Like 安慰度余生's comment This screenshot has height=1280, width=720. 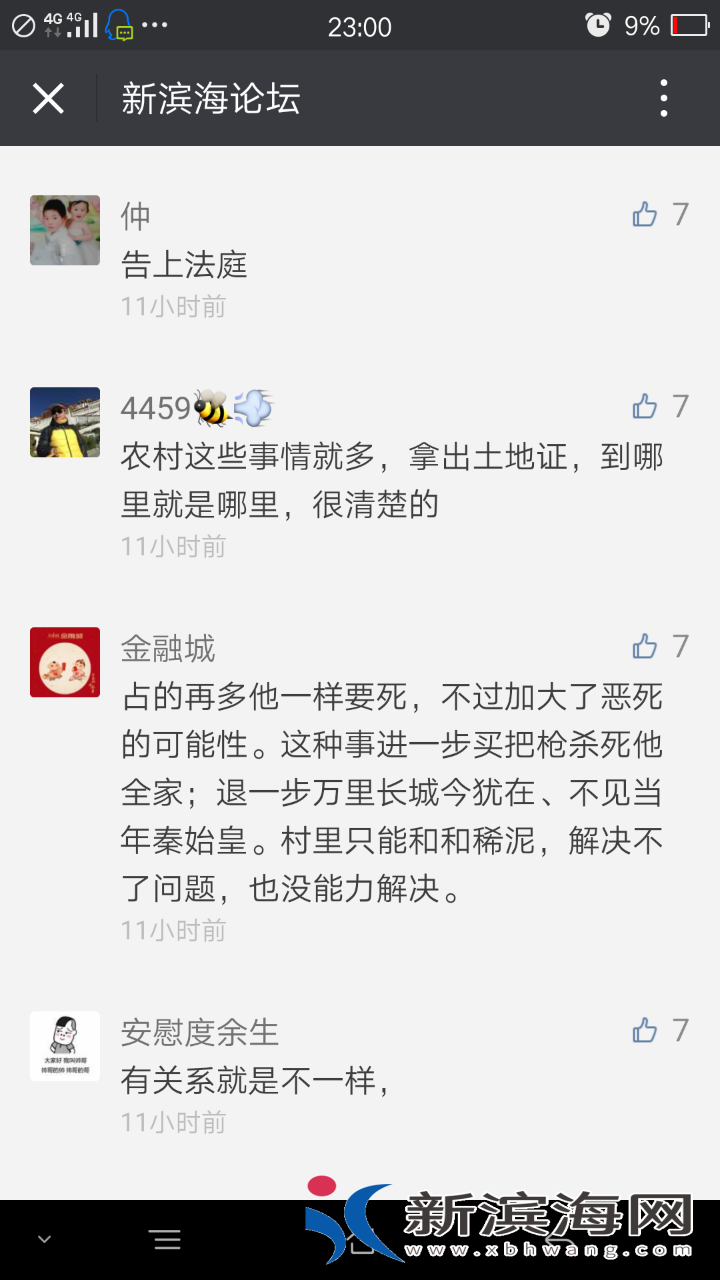(x=645, y=1030)
